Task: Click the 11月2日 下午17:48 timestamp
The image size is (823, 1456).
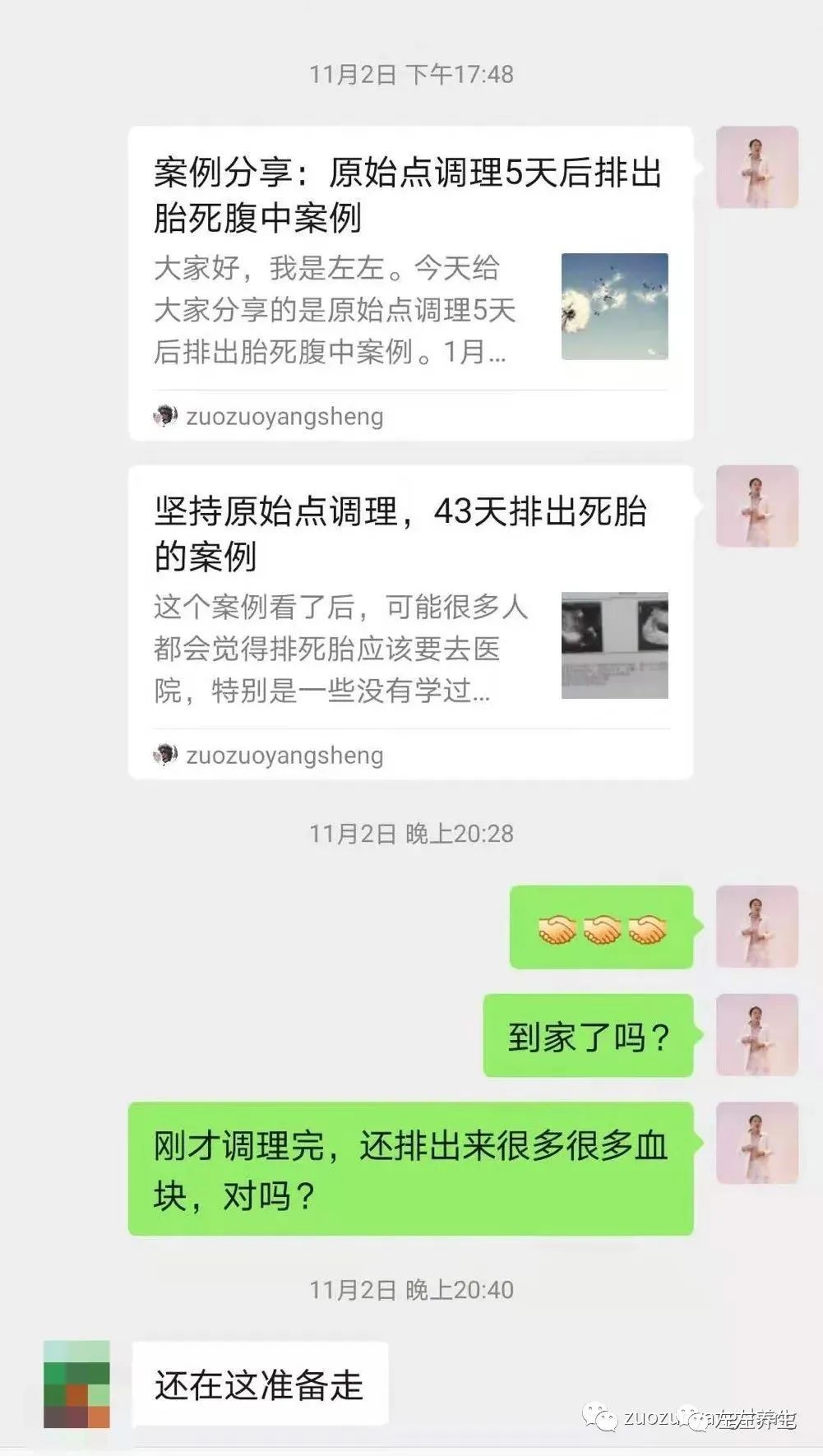Action: (x=409, y=74)
